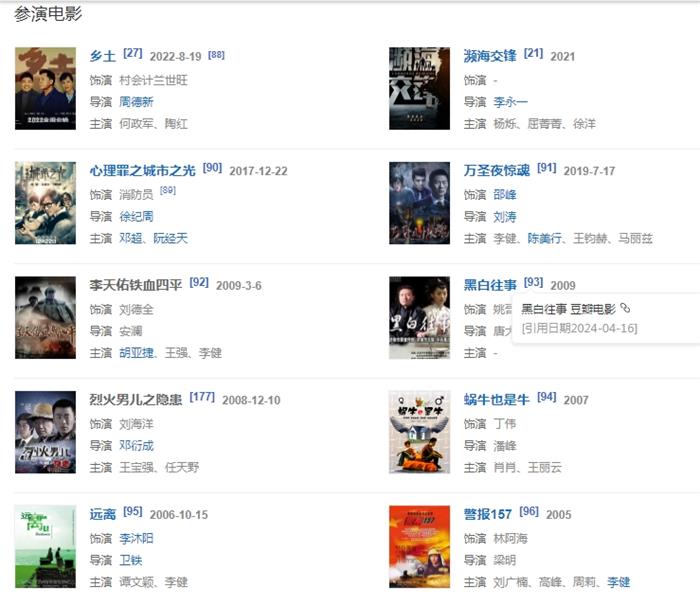The image size is (700, 606).
Task: Open citation reference 177
Action: point(202,397)
